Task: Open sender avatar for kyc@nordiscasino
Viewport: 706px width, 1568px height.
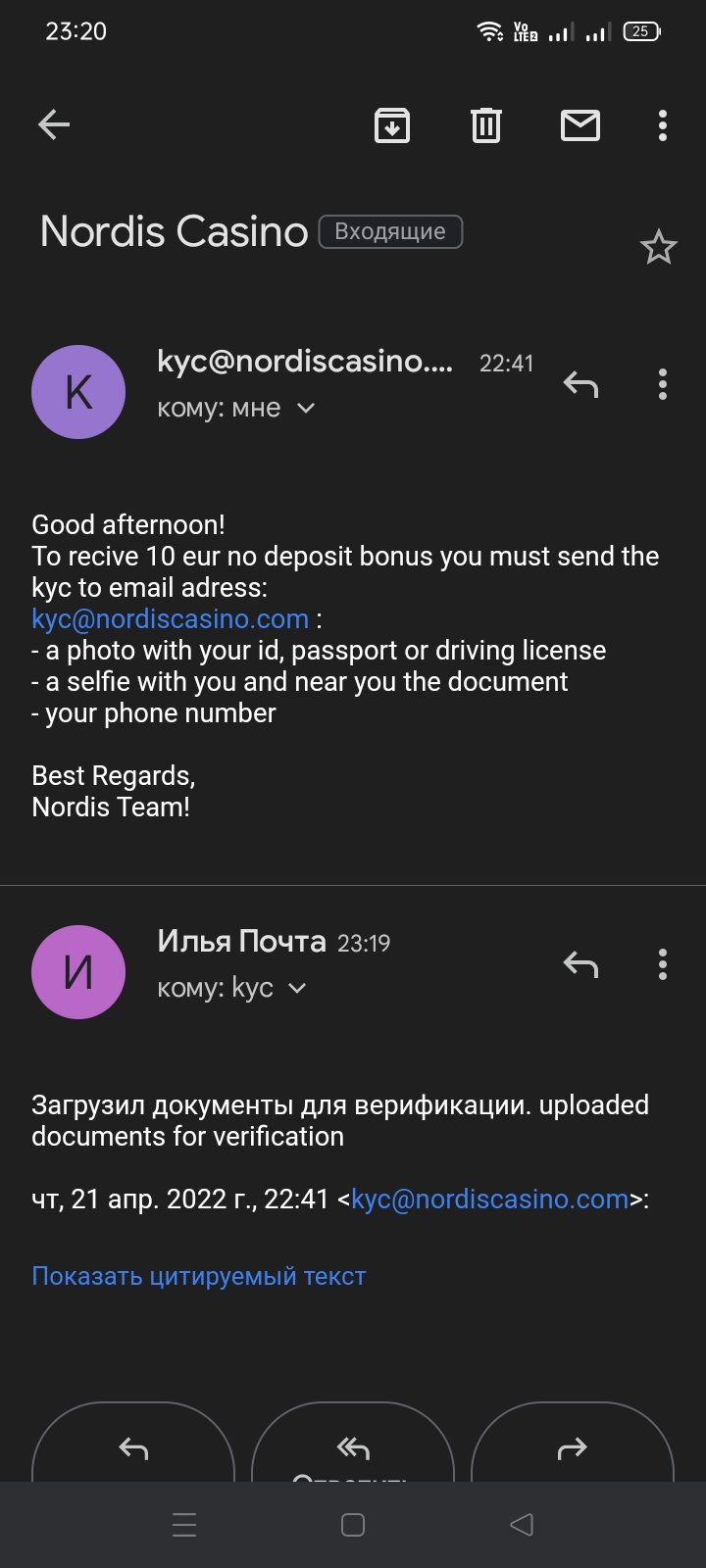Action: [x=78, y=391]
